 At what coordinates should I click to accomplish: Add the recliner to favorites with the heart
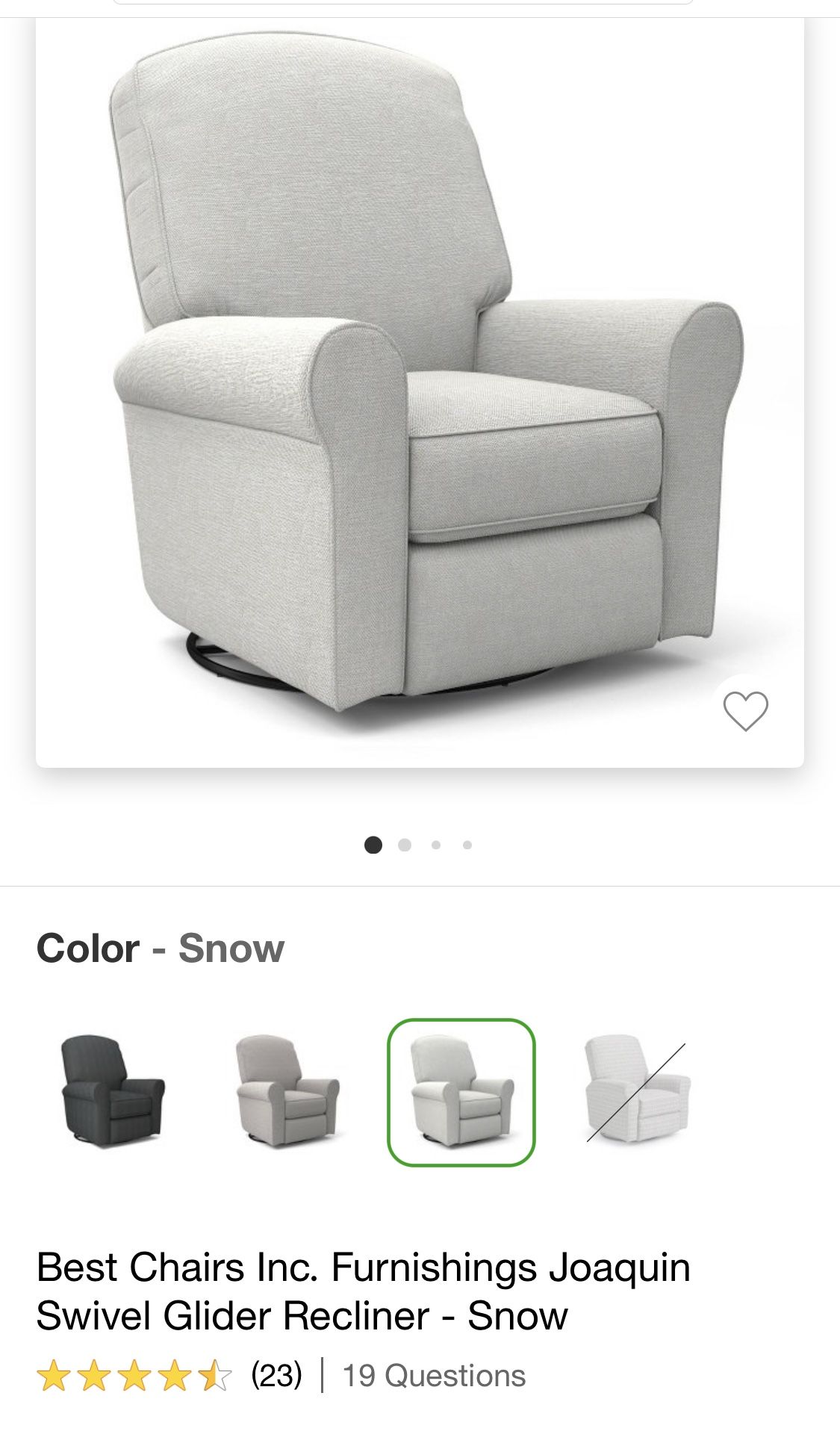745,711
